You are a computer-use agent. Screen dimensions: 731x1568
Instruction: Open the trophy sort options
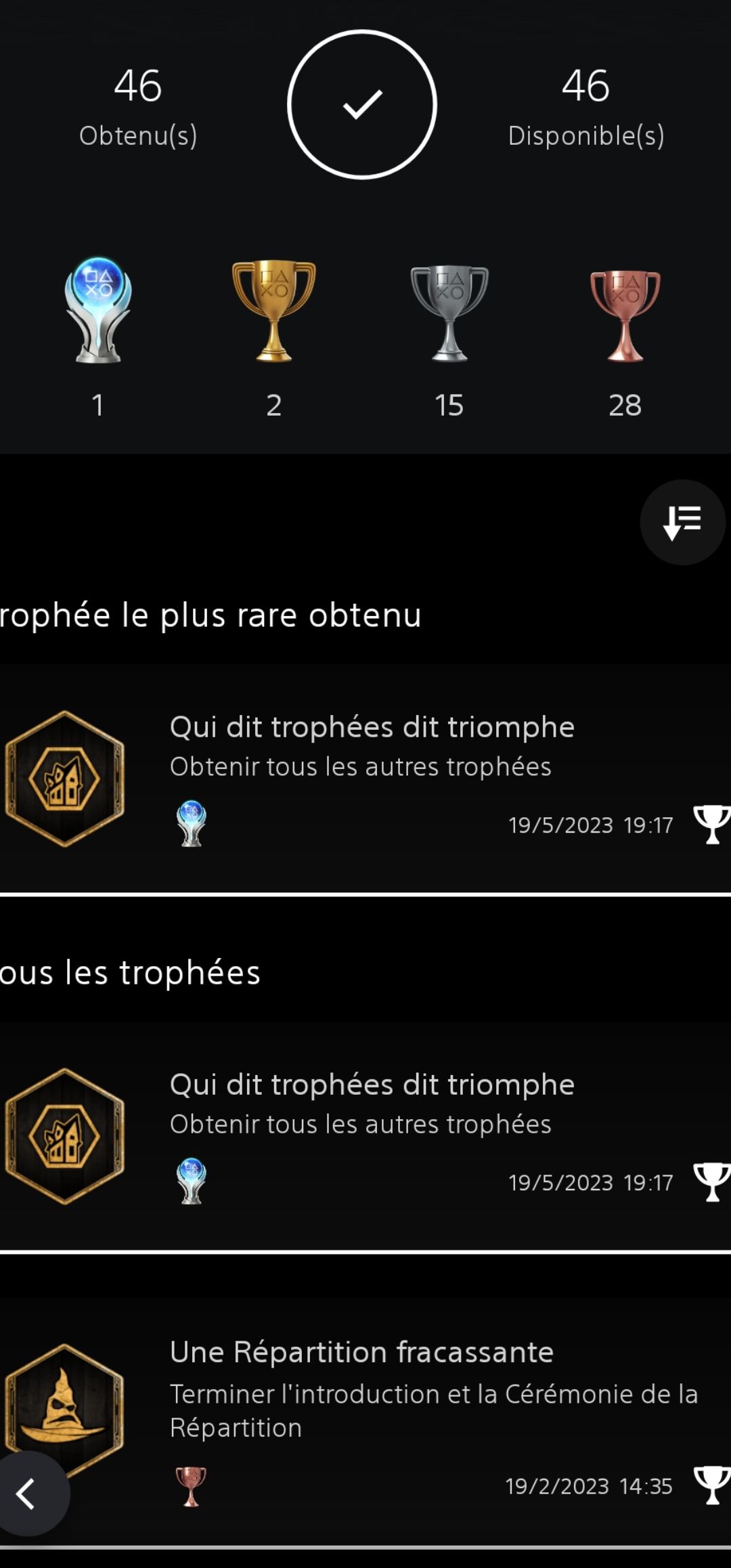(682, 522)
